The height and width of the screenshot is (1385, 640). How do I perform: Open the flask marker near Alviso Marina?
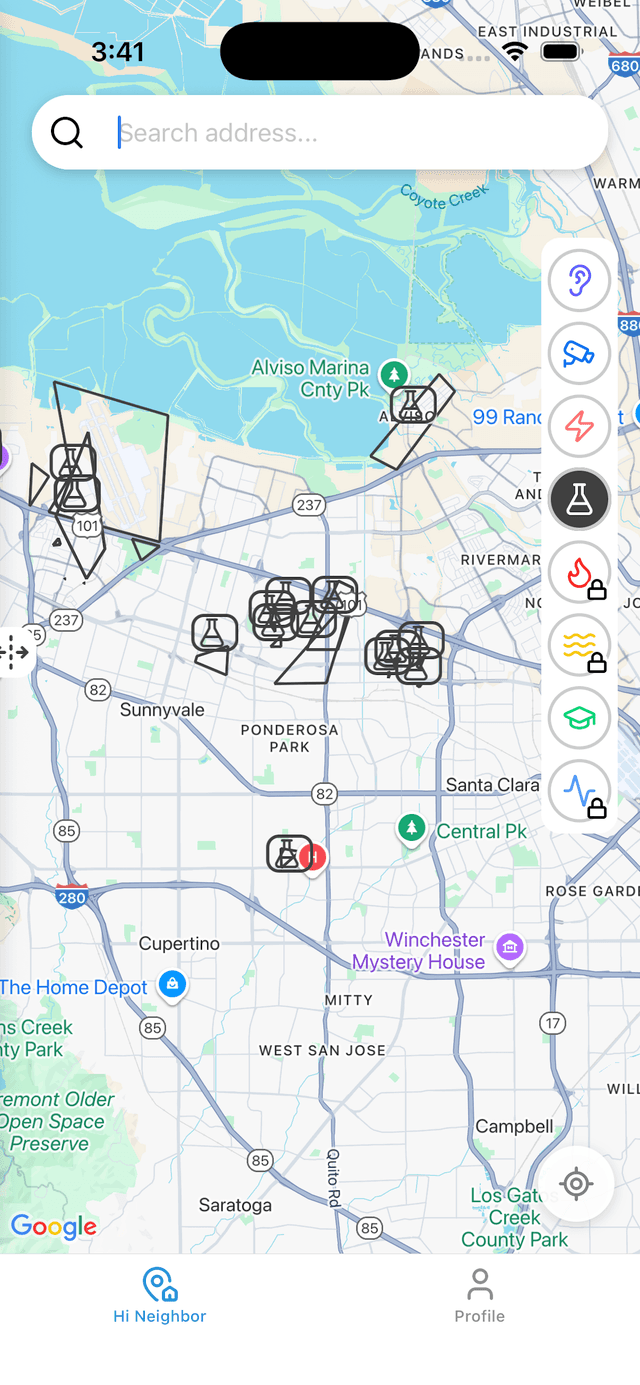[412, 405]
